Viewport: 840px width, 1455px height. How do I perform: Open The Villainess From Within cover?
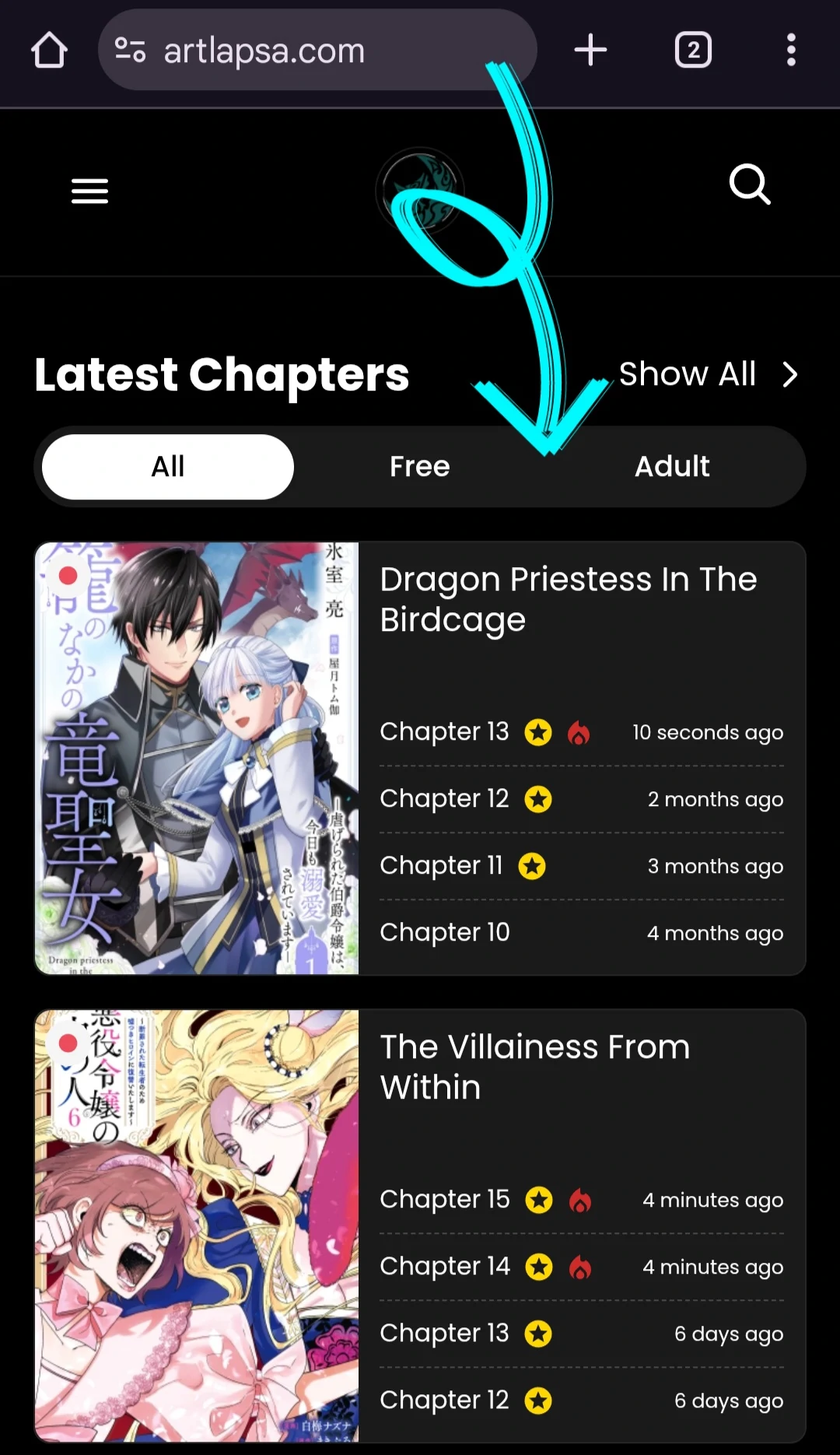(197, 1226)
